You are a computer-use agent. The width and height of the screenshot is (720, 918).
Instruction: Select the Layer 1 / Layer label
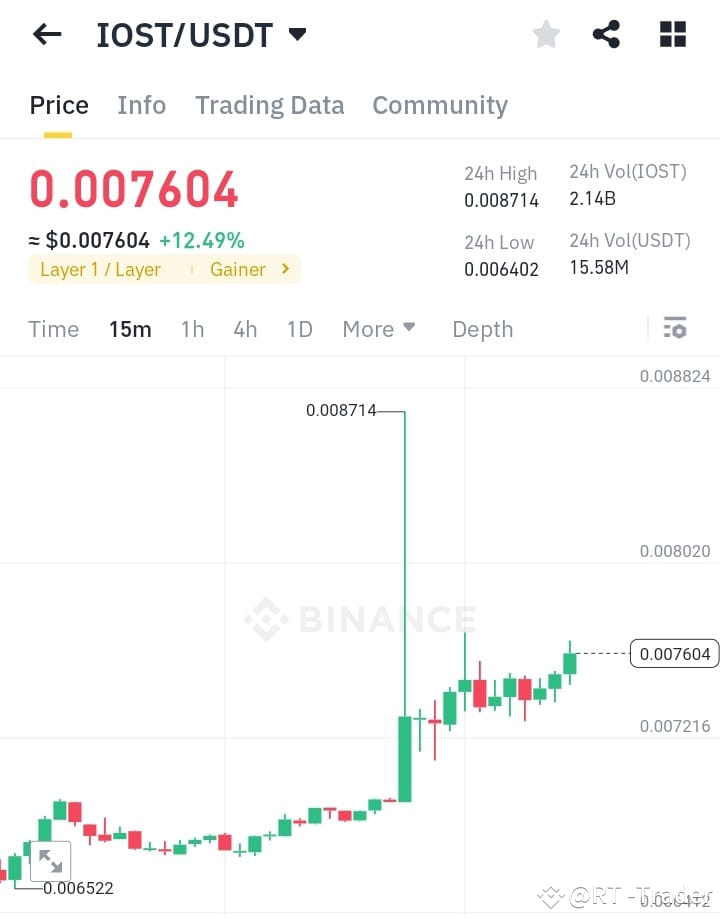coord(99,269)
